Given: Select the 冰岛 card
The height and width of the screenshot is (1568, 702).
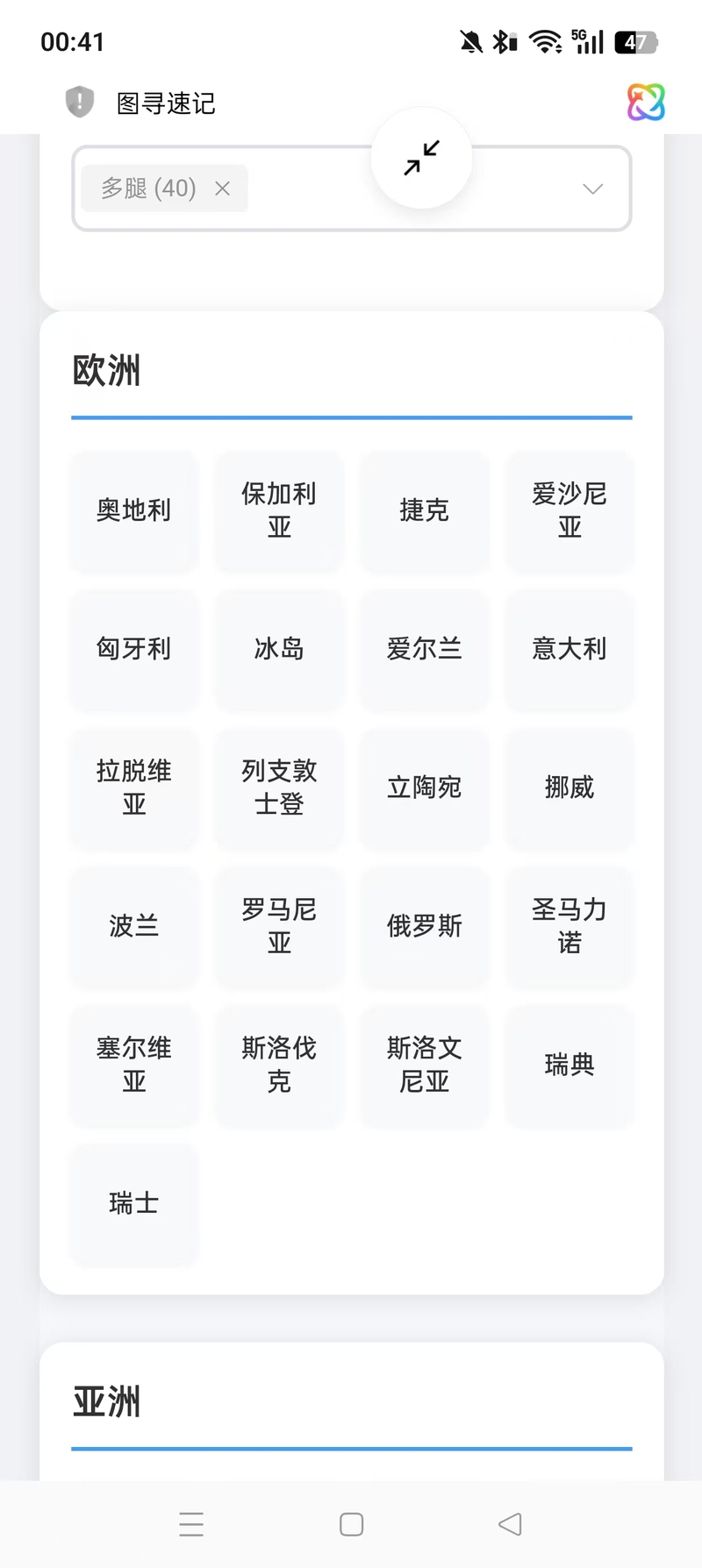Looking at the screenshot, I should 279,649.
